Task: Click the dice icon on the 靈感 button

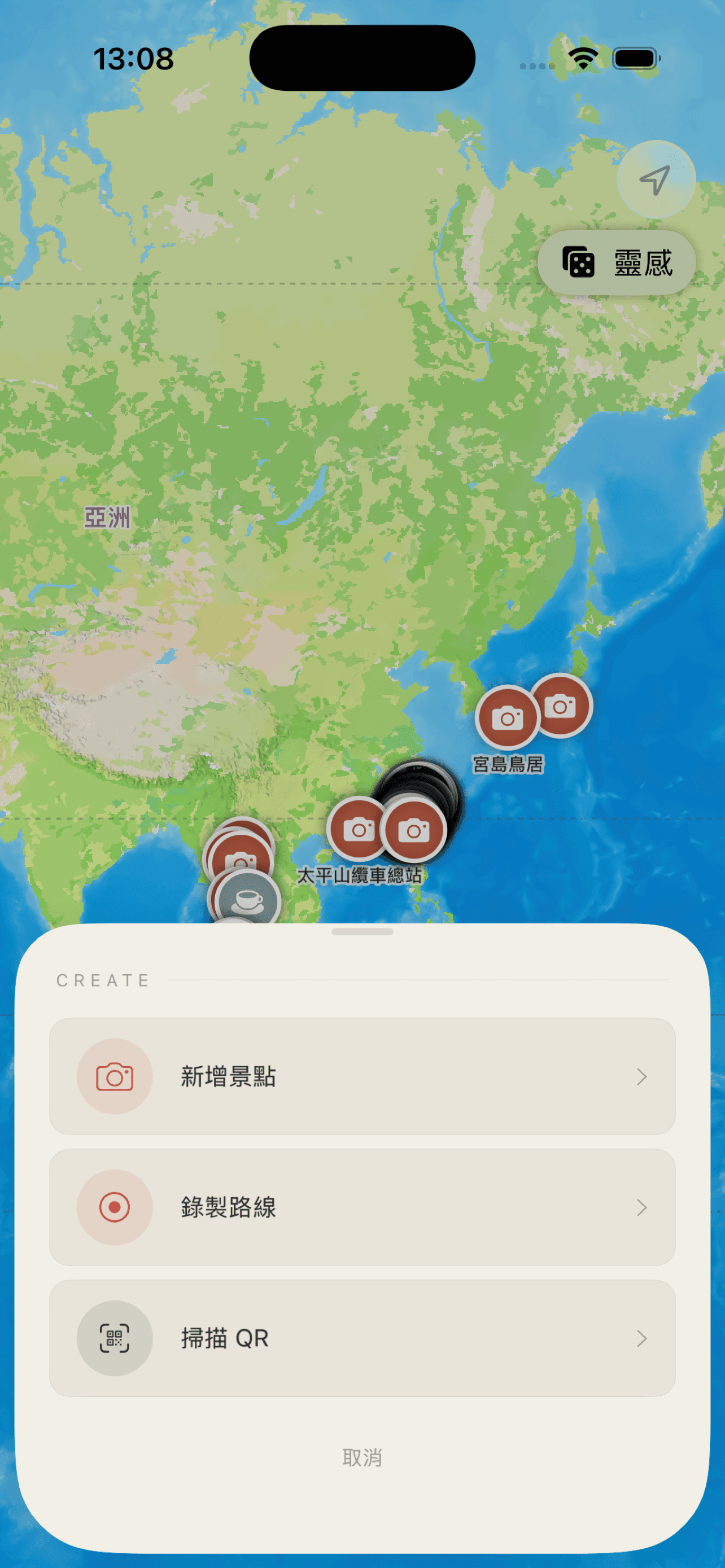Action: (x=579, y=262)
